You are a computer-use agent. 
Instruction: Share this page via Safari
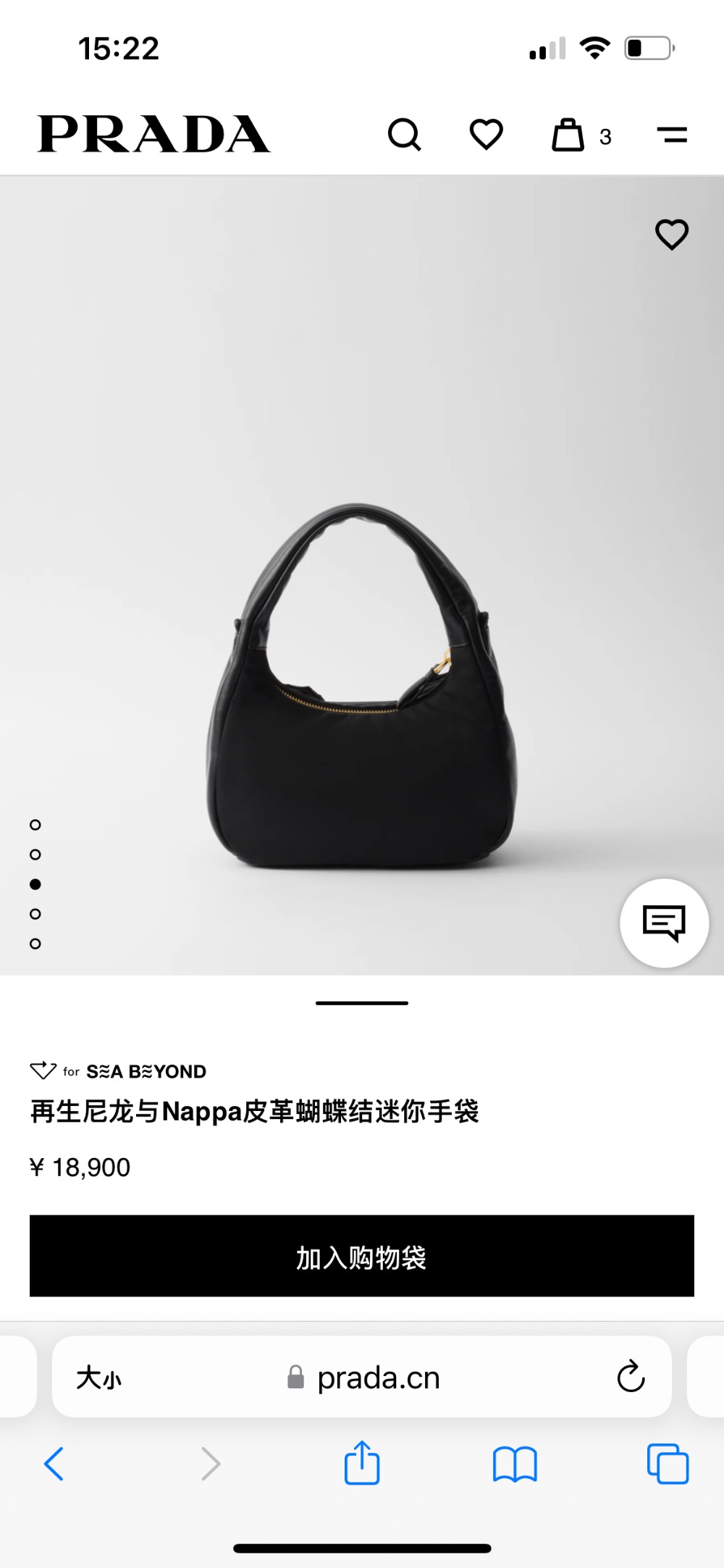point(362,1463)
